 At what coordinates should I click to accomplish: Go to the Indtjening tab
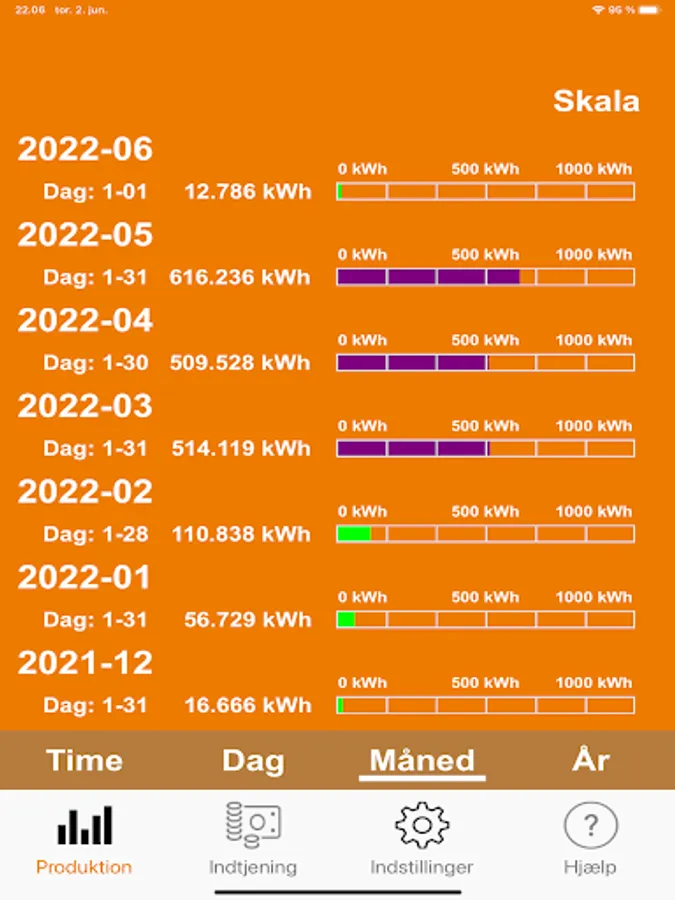click(253, 840)
